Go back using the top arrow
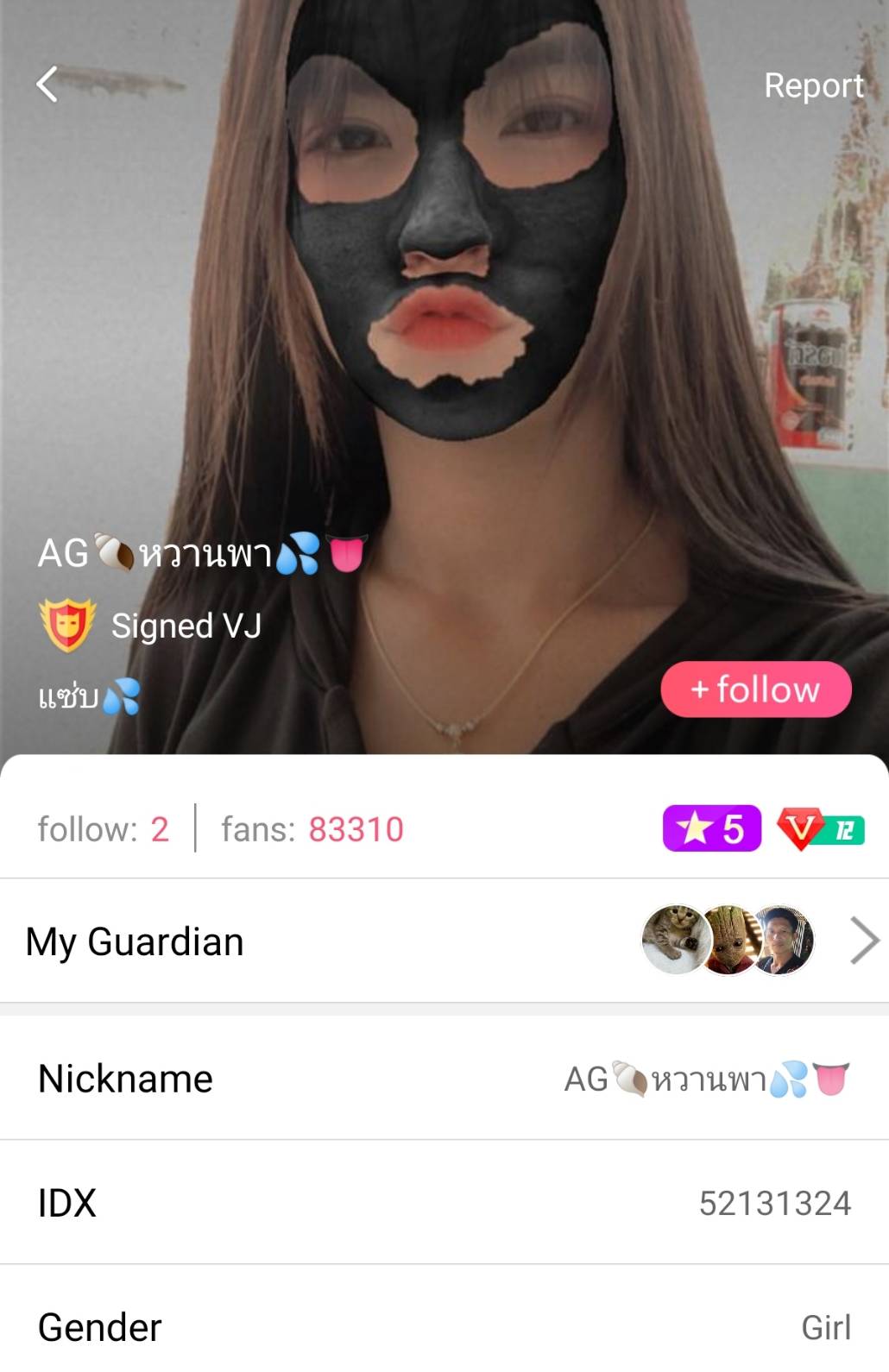The image size is (889, 1372). tap(47, 85)
